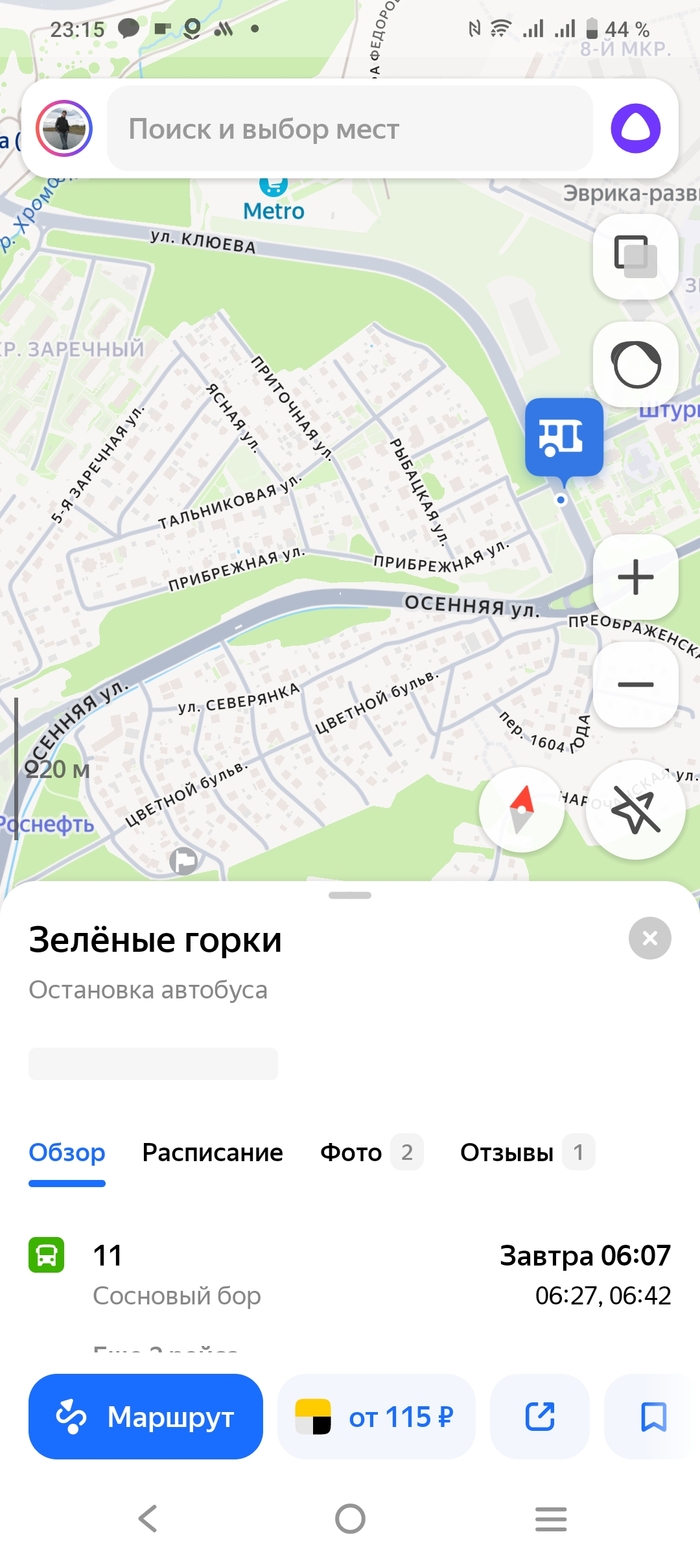Image resolution: width=700 pixels, height=1556 pixels.
Task: Share this bus stop
Action: coord(540,1417)
